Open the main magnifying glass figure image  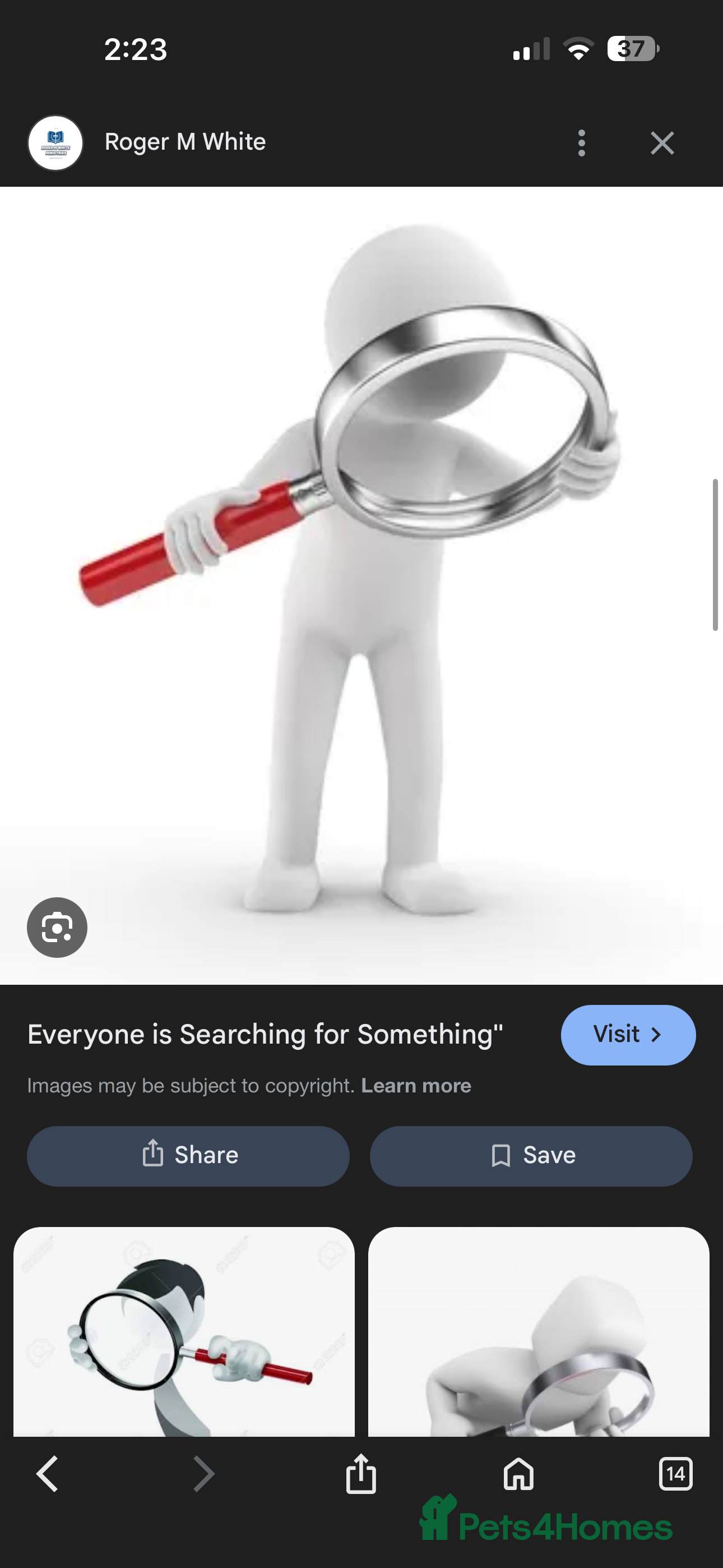pos(361,584)
